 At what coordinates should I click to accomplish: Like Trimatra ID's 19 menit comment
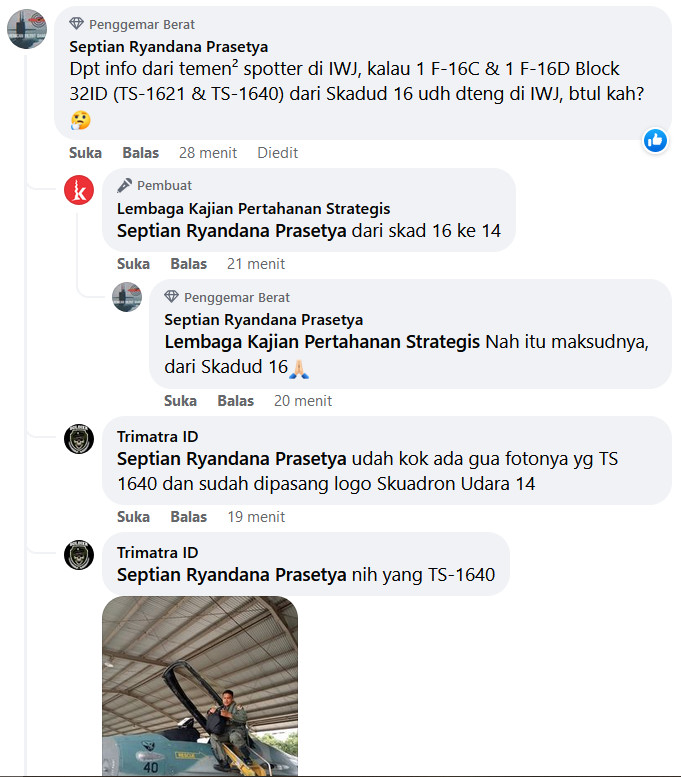click(x=133, y=517)
